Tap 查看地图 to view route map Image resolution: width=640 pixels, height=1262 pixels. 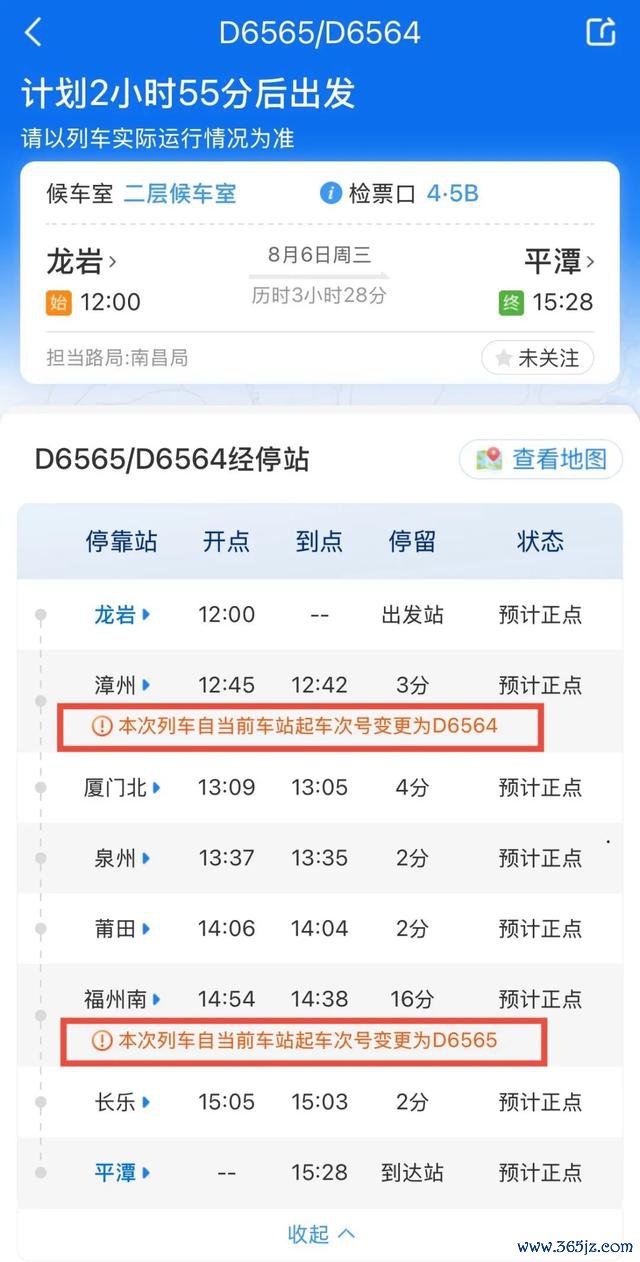tap(541, 459)
